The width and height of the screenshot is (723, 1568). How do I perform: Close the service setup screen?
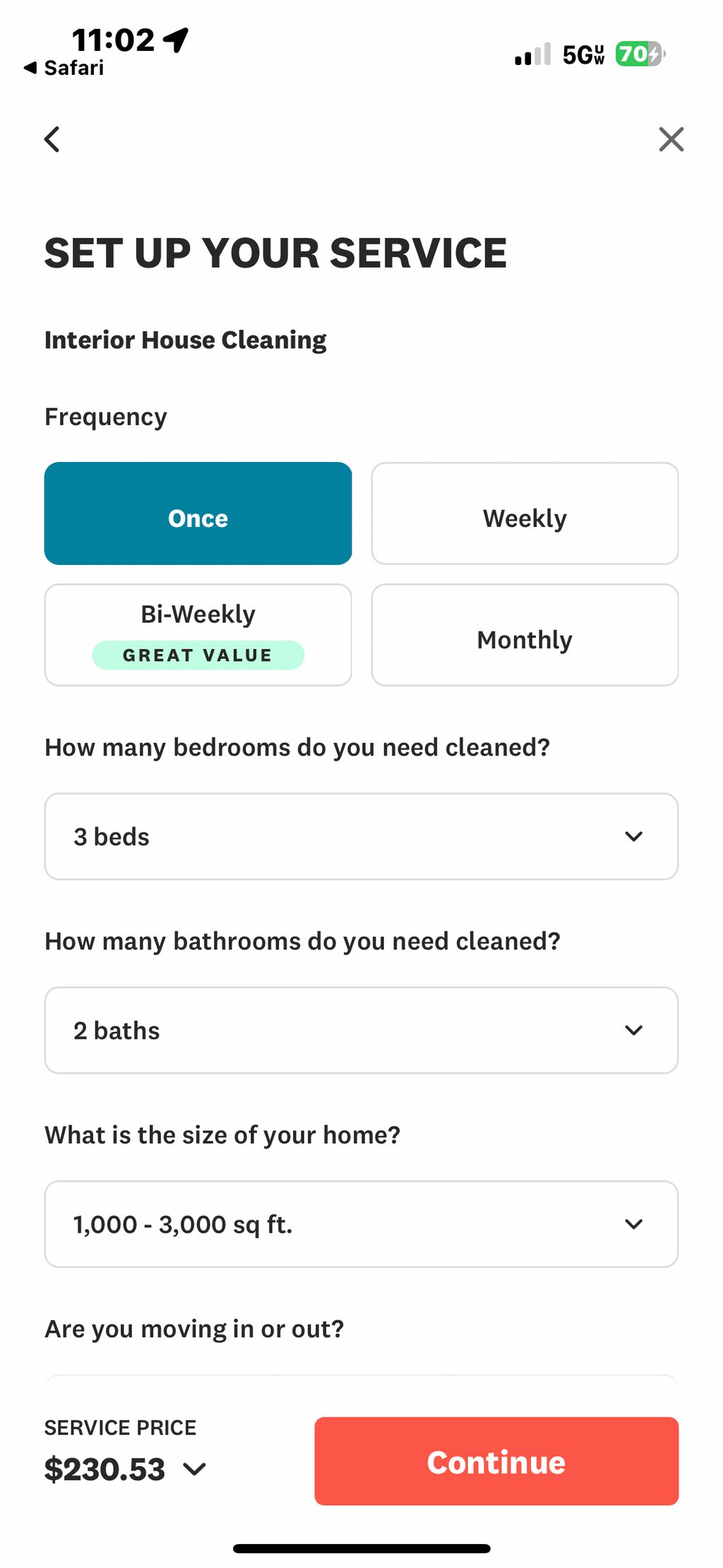pyautogui.click(x=671, y=139)
